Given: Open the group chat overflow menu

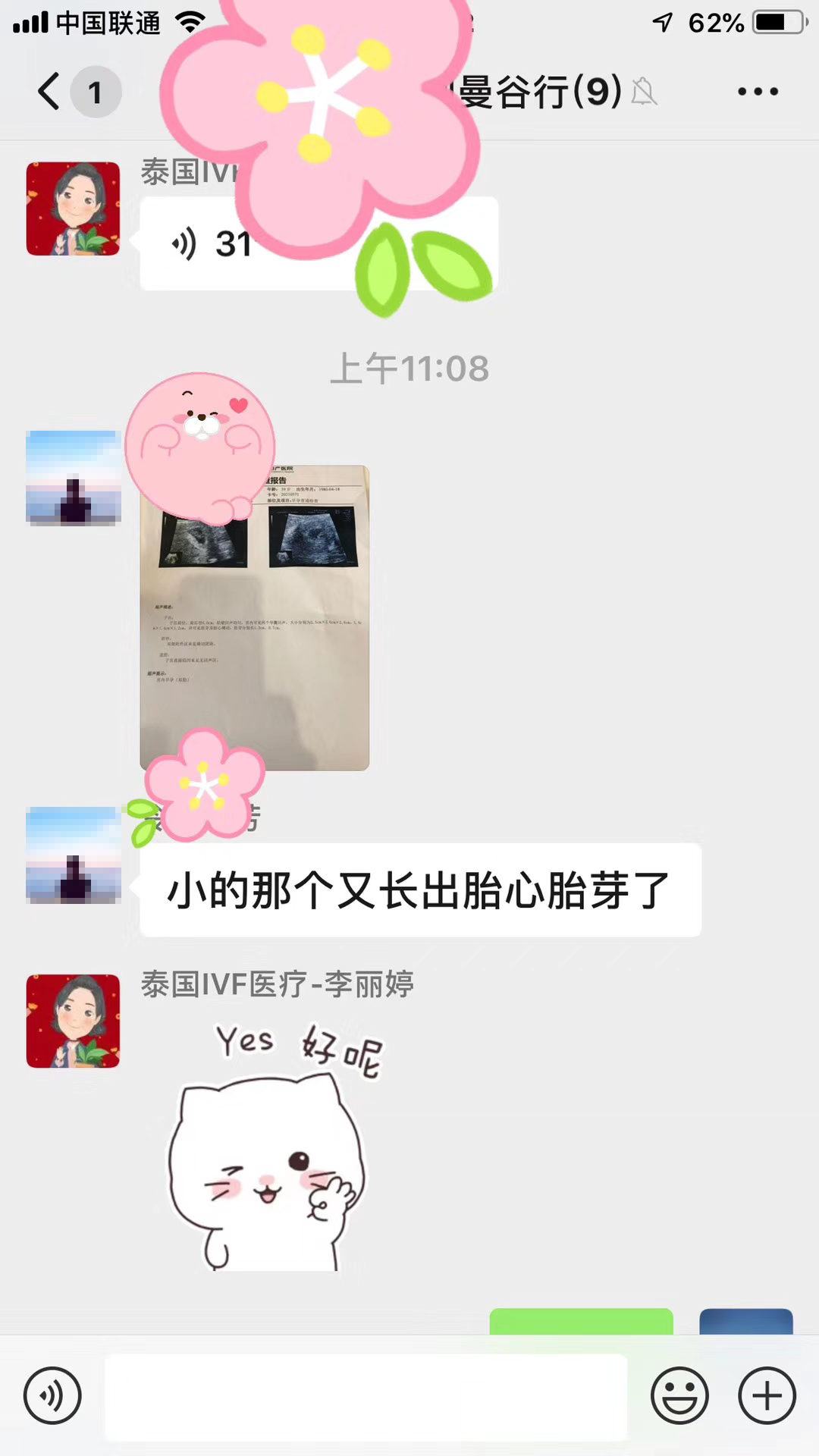Looking at the screenshot, I should (758, 92).
